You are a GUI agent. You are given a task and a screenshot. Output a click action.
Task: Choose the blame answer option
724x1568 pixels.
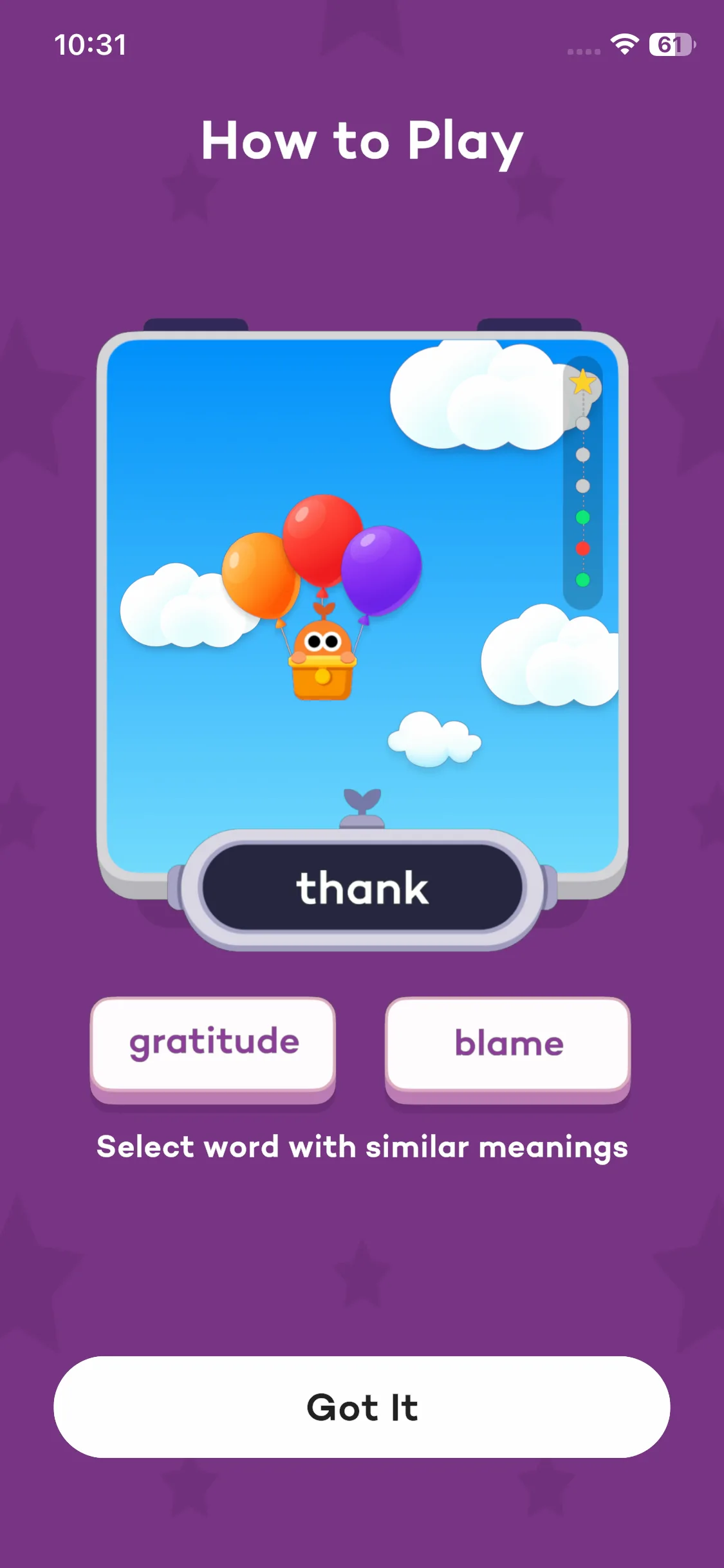508,1044
